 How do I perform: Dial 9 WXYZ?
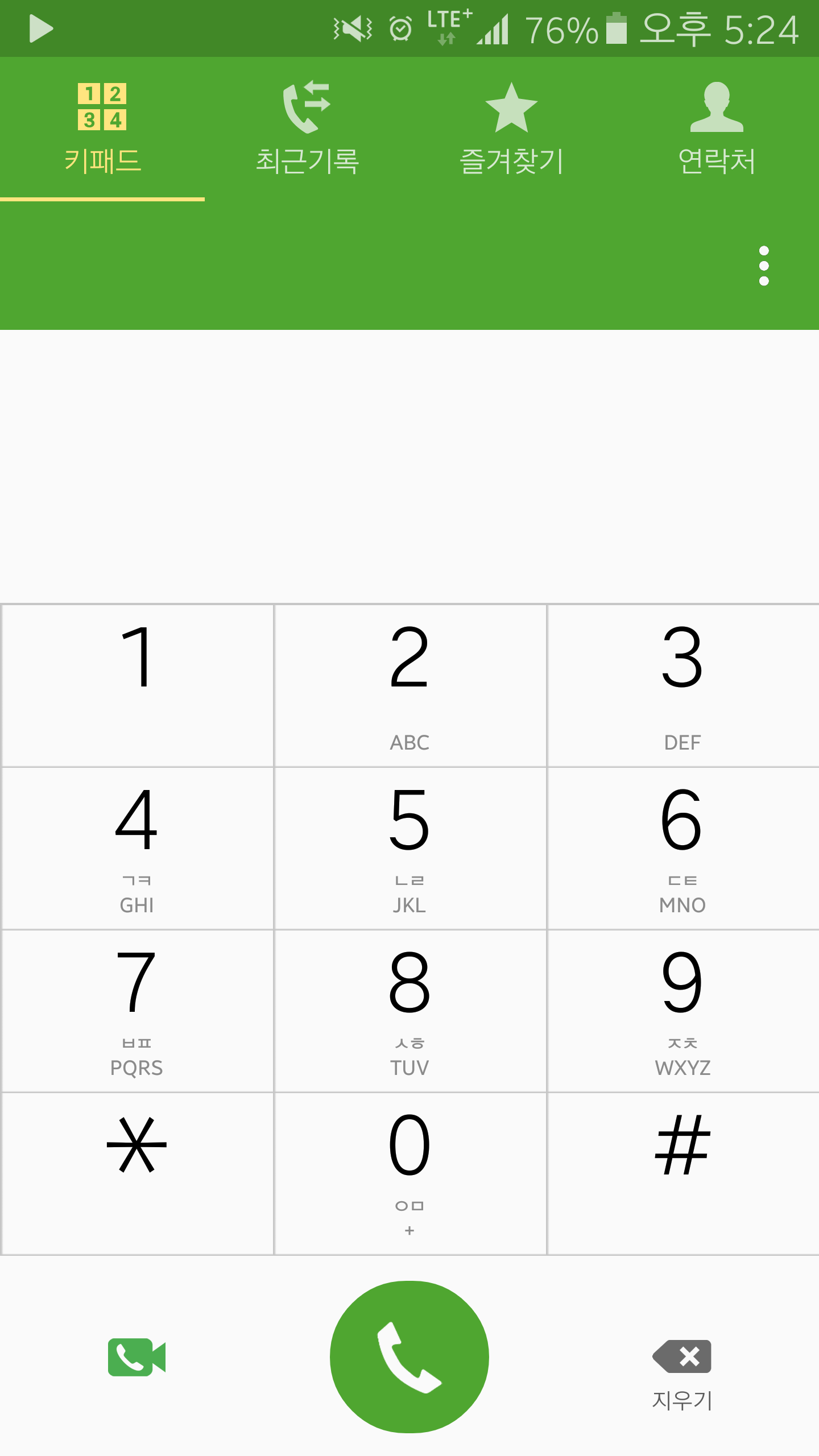682,1011
